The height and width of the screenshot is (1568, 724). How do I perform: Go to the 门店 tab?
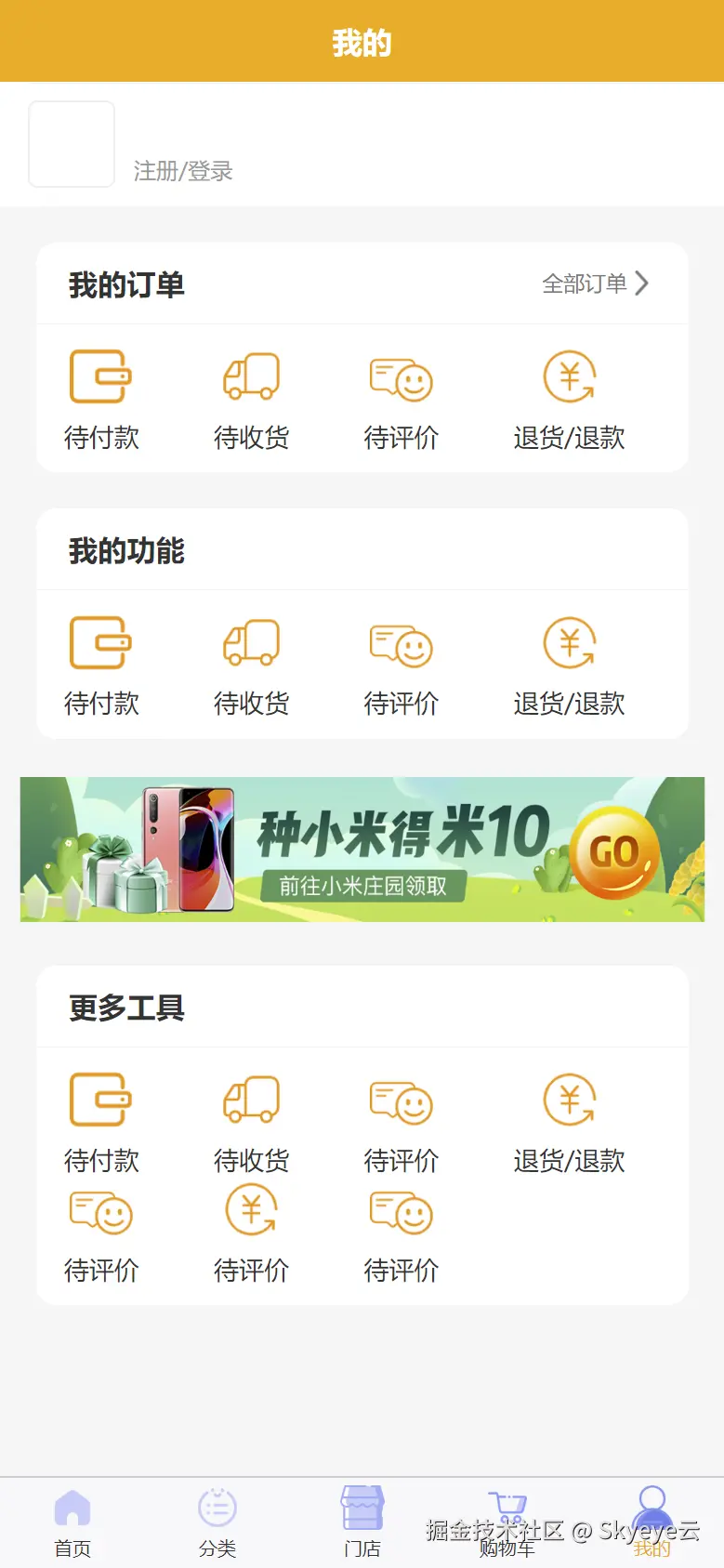tap(362, 1522)
